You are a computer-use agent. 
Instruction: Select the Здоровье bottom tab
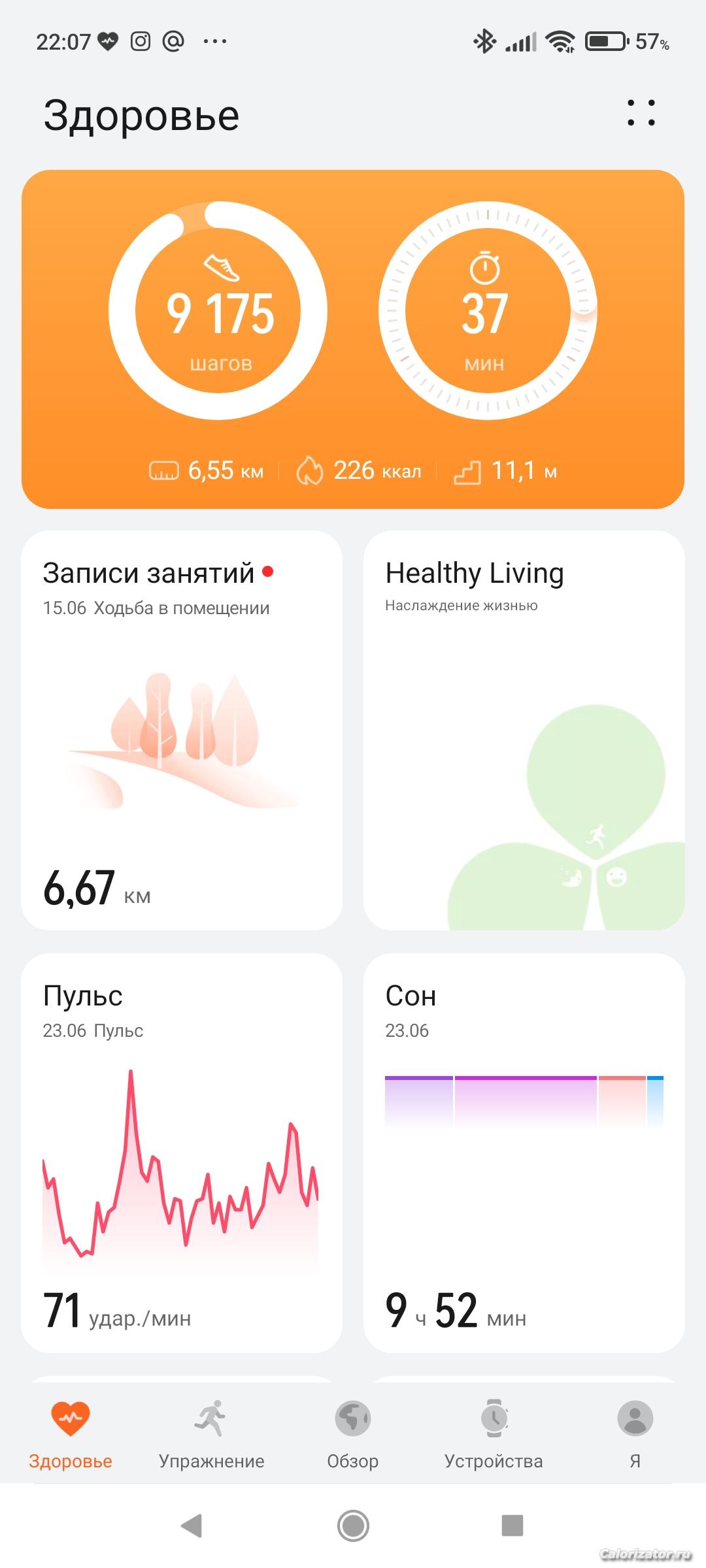point(71,1435)
